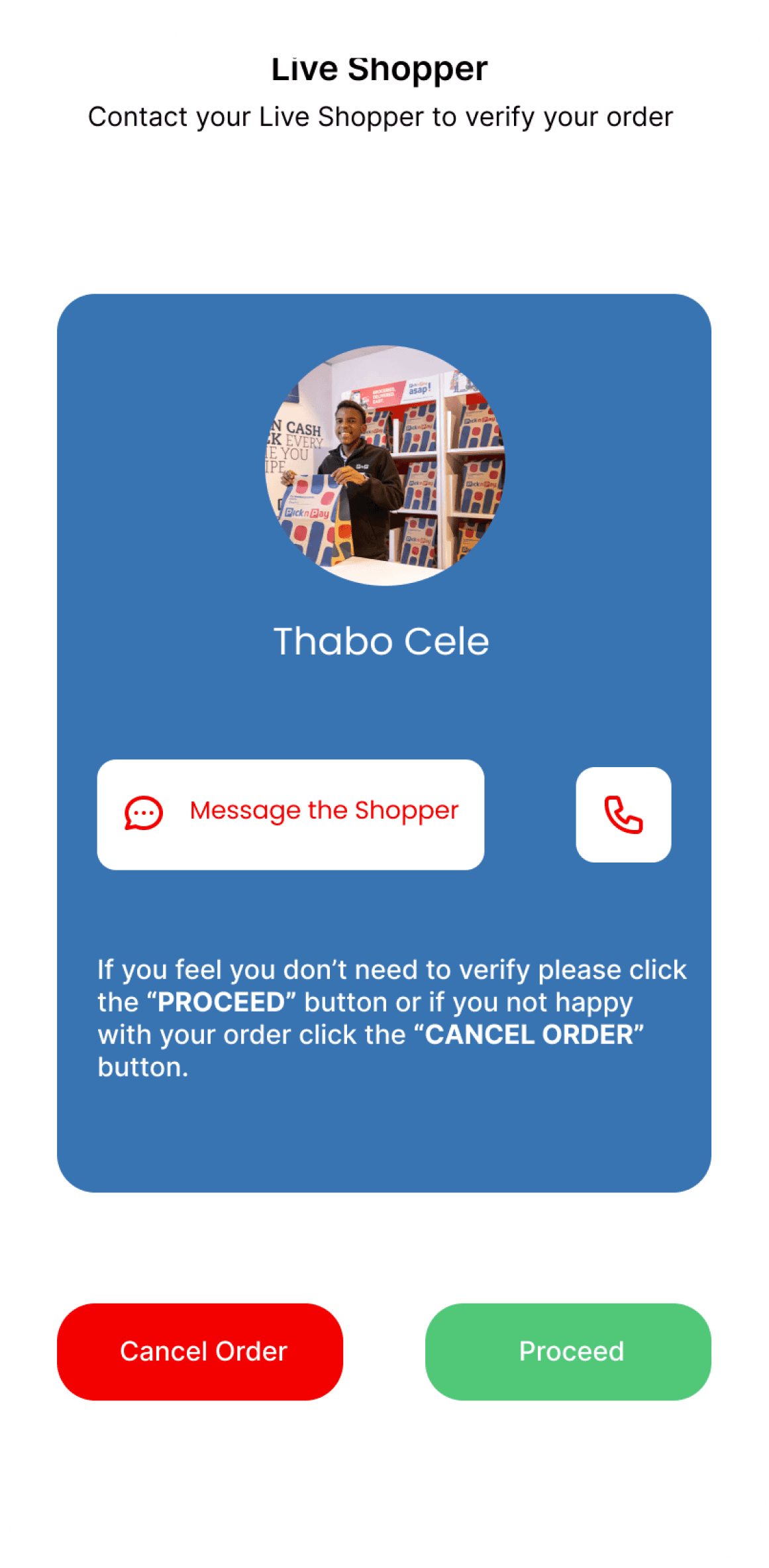Call the shopper via phone icon
The height and width of the screenshot is (1568, 769).
pyautogui.click(x=623, y=814)
